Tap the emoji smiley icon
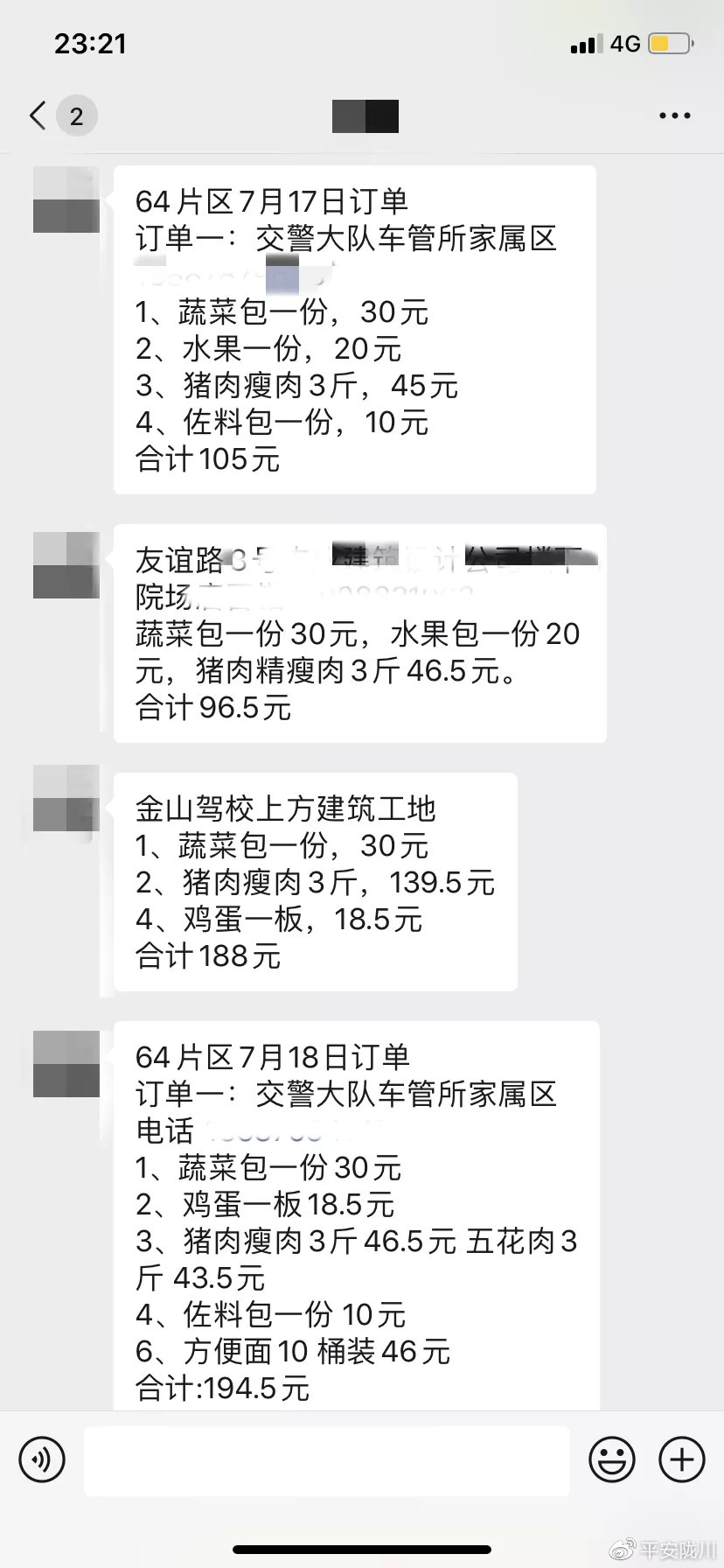Screen dimensions: 724x1568 tap(613, 1459)
